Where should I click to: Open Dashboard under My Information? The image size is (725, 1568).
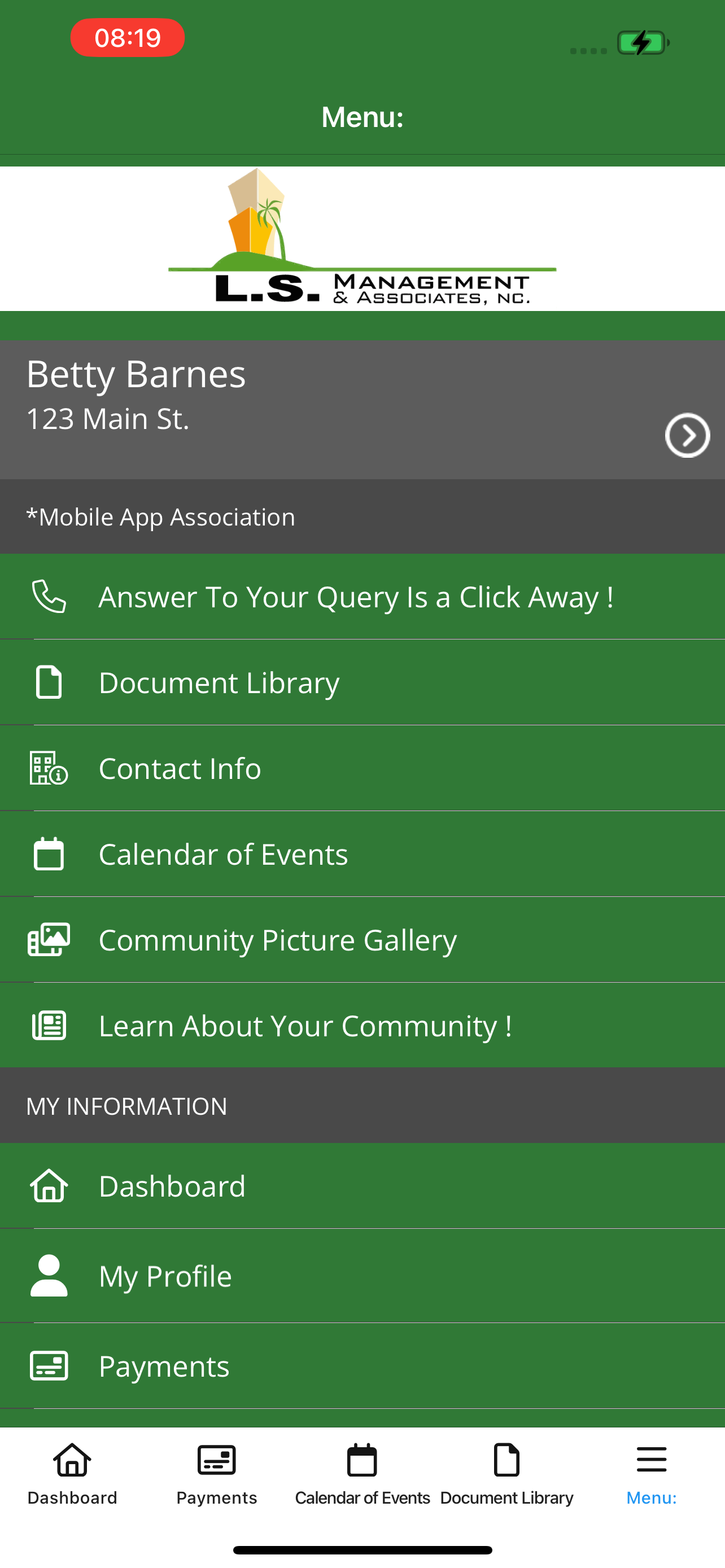coord(362,1186)
